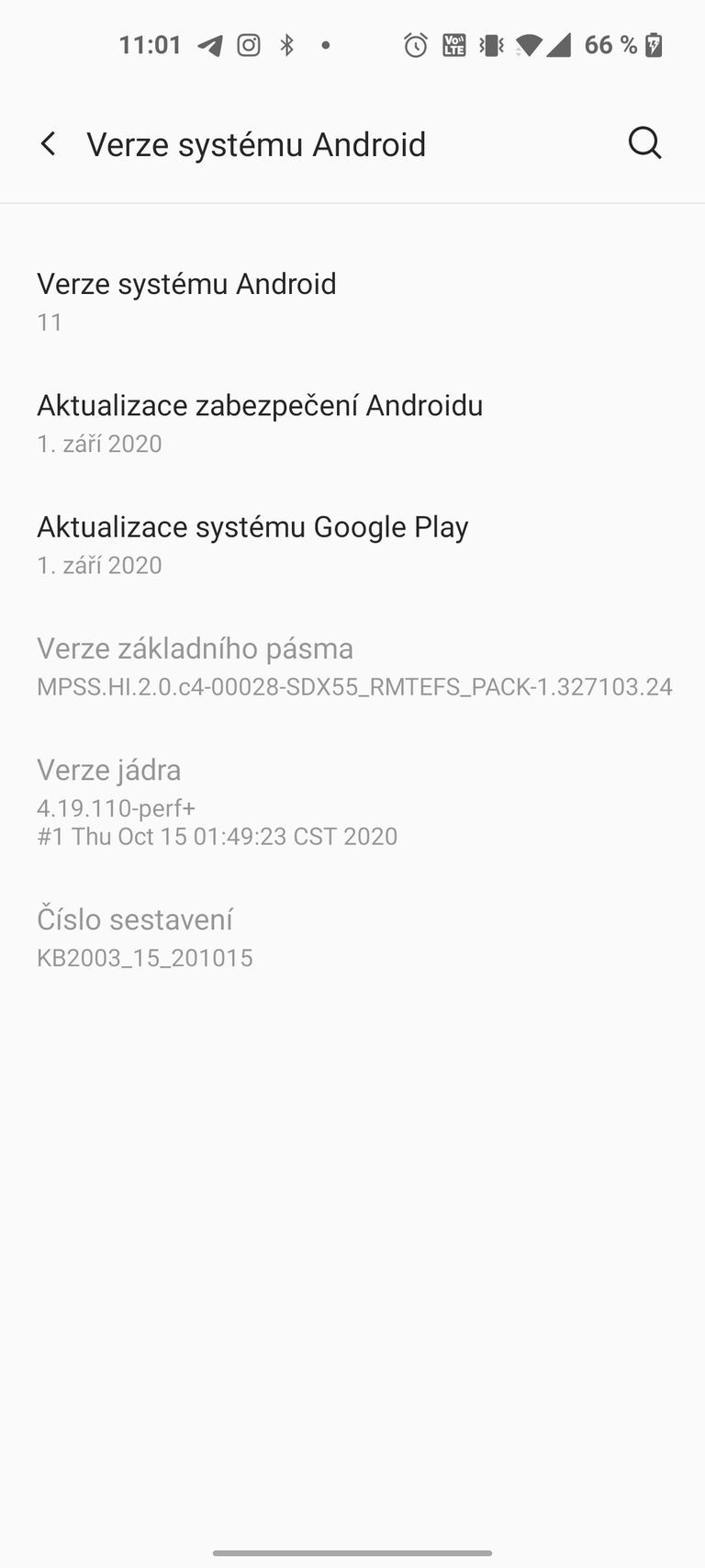705x1568 pixels.
Task: Tap the VoLTE indicator in status bar
Action: 454,44
